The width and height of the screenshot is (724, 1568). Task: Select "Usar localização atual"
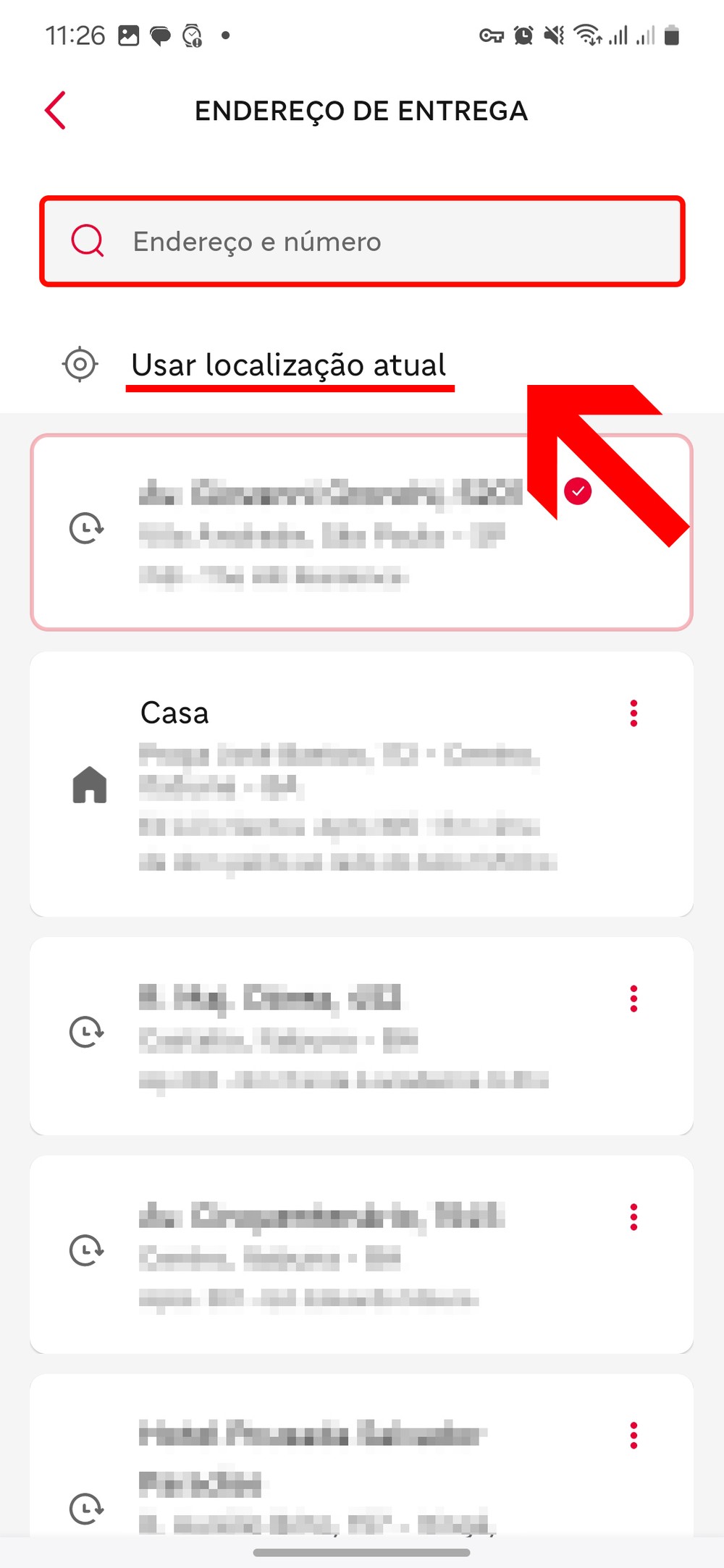pos(288,365)
